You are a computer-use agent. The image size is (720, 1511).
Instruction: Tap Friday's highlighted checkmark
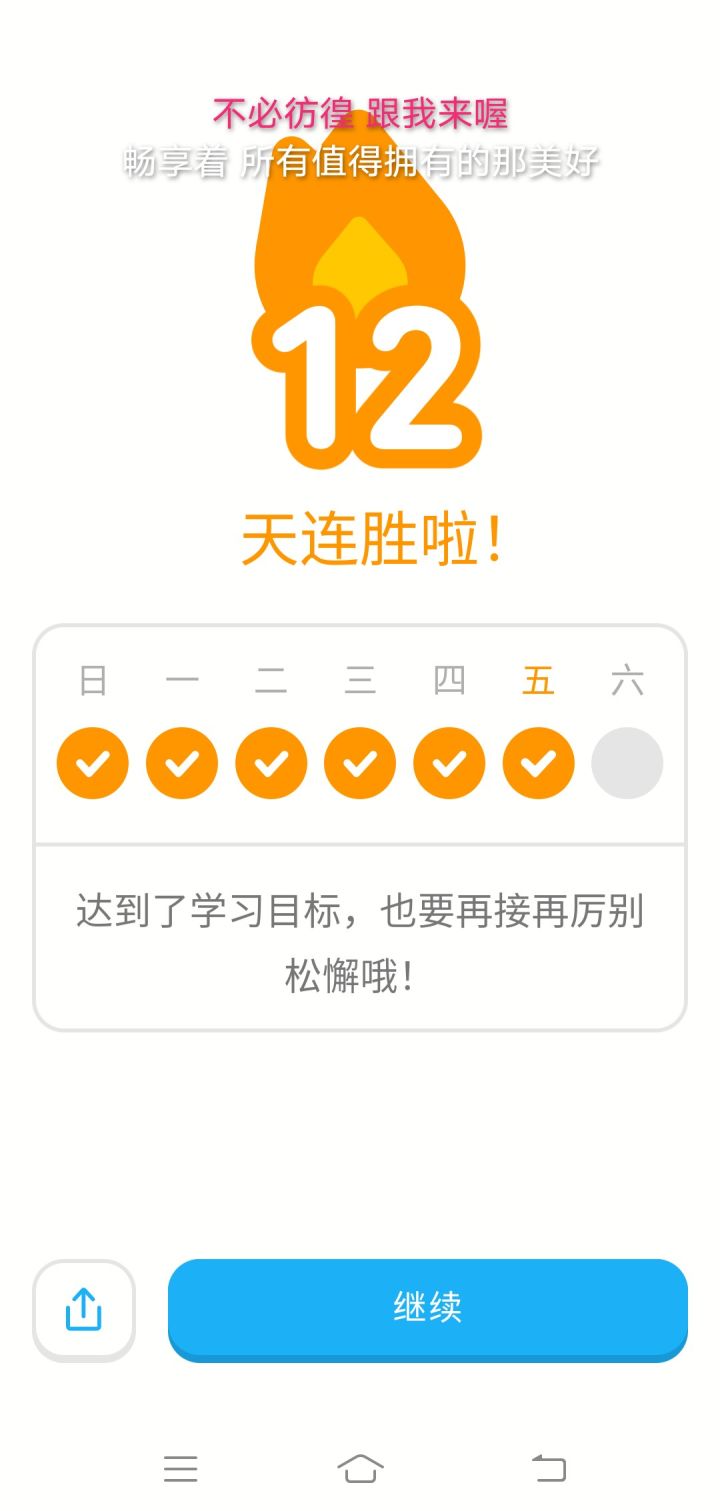pyautogui.click(x=538, y=763)
